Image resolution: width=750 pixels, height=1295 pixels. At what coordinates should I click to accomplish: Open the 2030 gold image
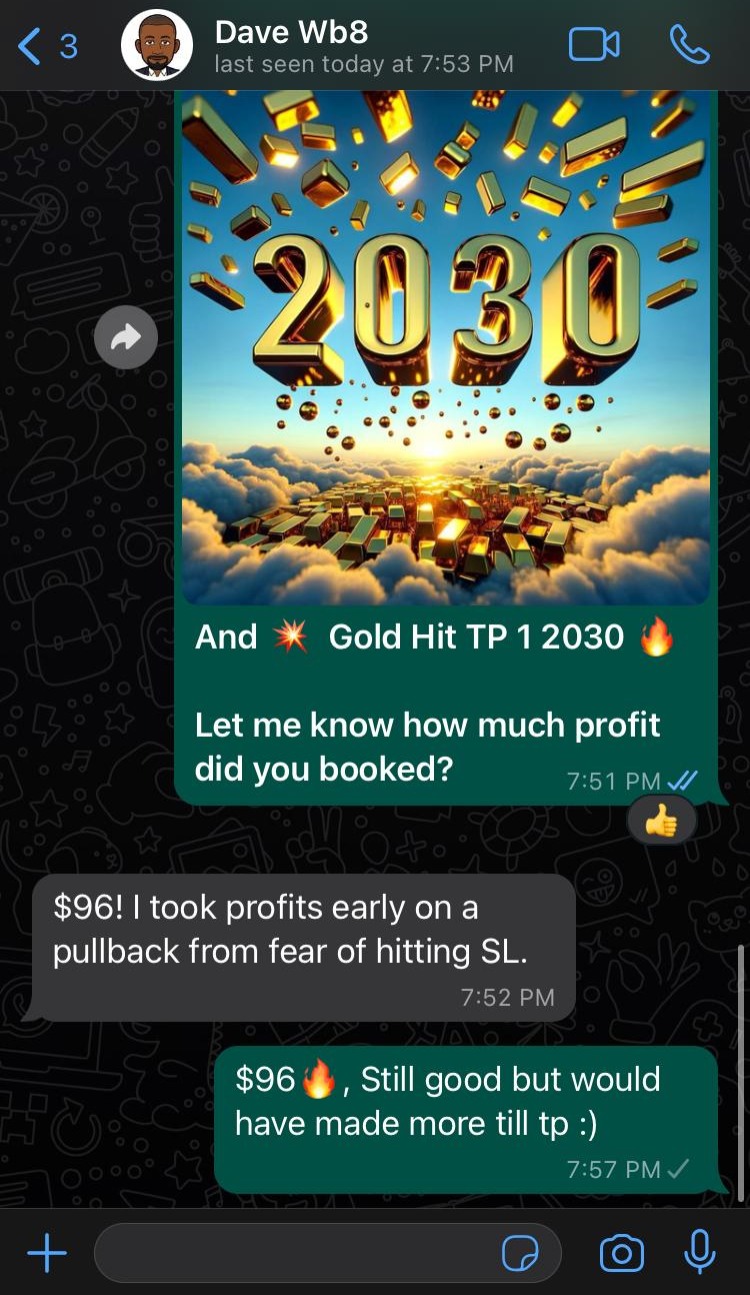(x=446, y=345)
